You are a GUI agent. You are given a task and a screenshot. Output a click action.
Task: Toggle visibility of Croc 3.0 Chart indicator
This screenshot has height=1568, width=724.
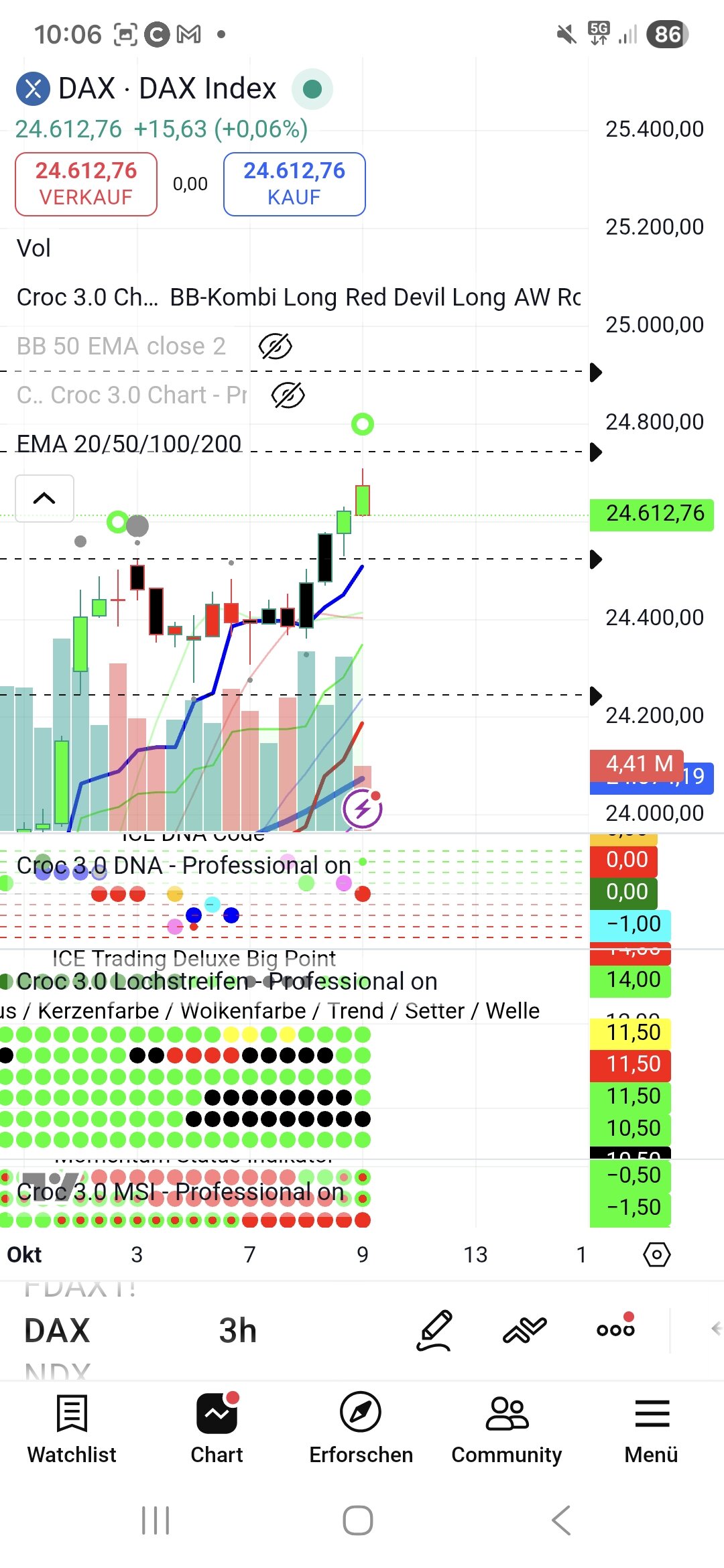tap(288, 395)
